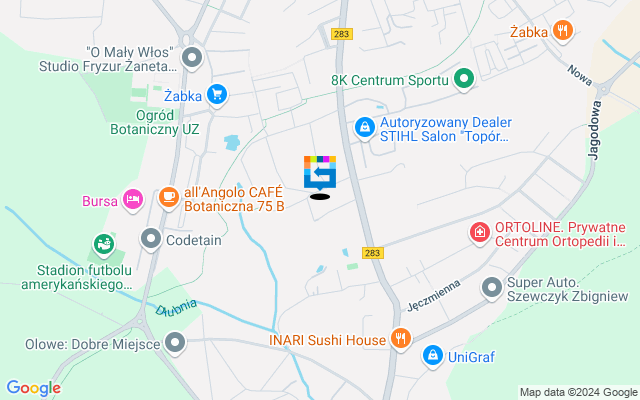This screenshot has width=640, height=400.
Task: Select the Olowe: Dobre Miejsce marker
Action: click(x=176, y=344)
